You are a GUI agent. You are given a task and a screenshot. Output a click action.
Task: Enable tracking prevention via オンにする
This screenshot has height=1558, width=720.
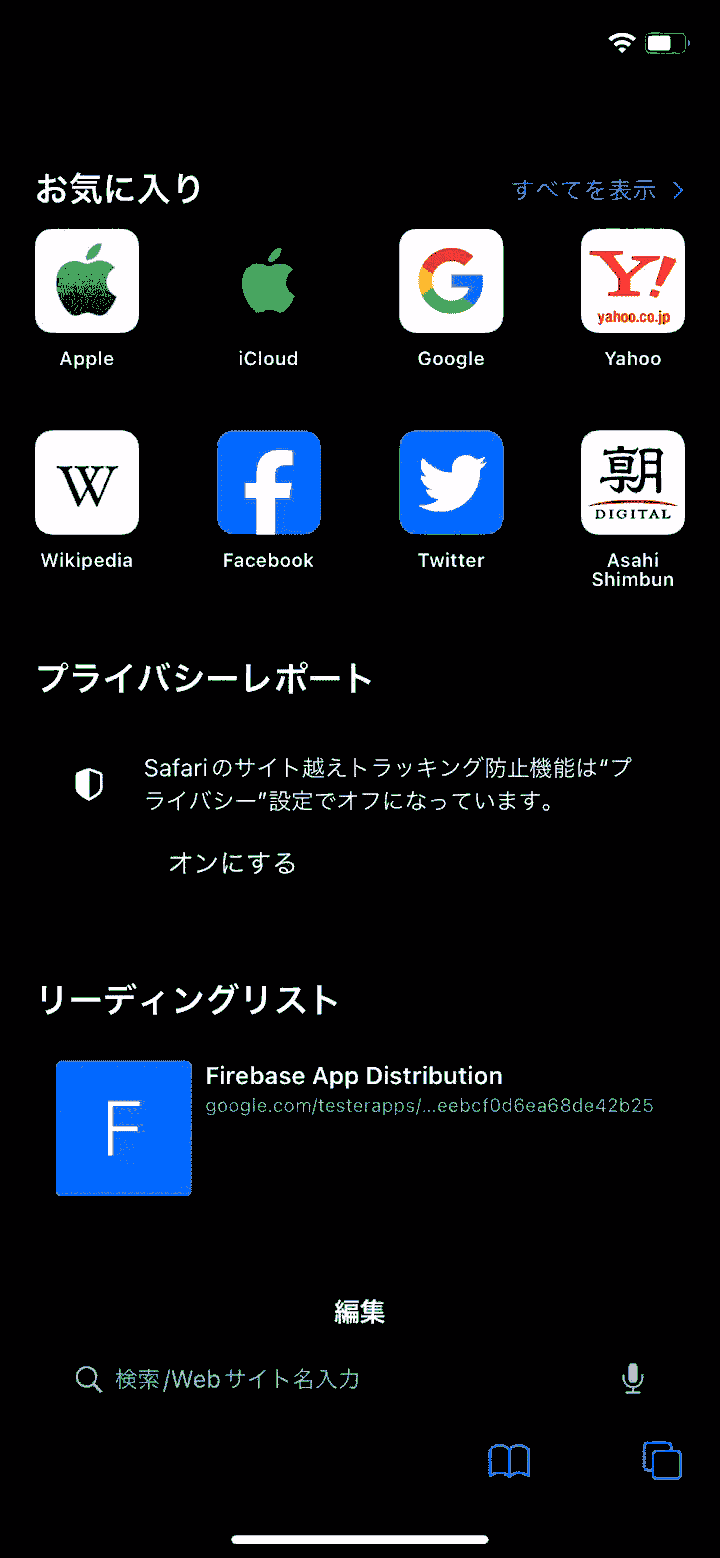pos(233,863)
